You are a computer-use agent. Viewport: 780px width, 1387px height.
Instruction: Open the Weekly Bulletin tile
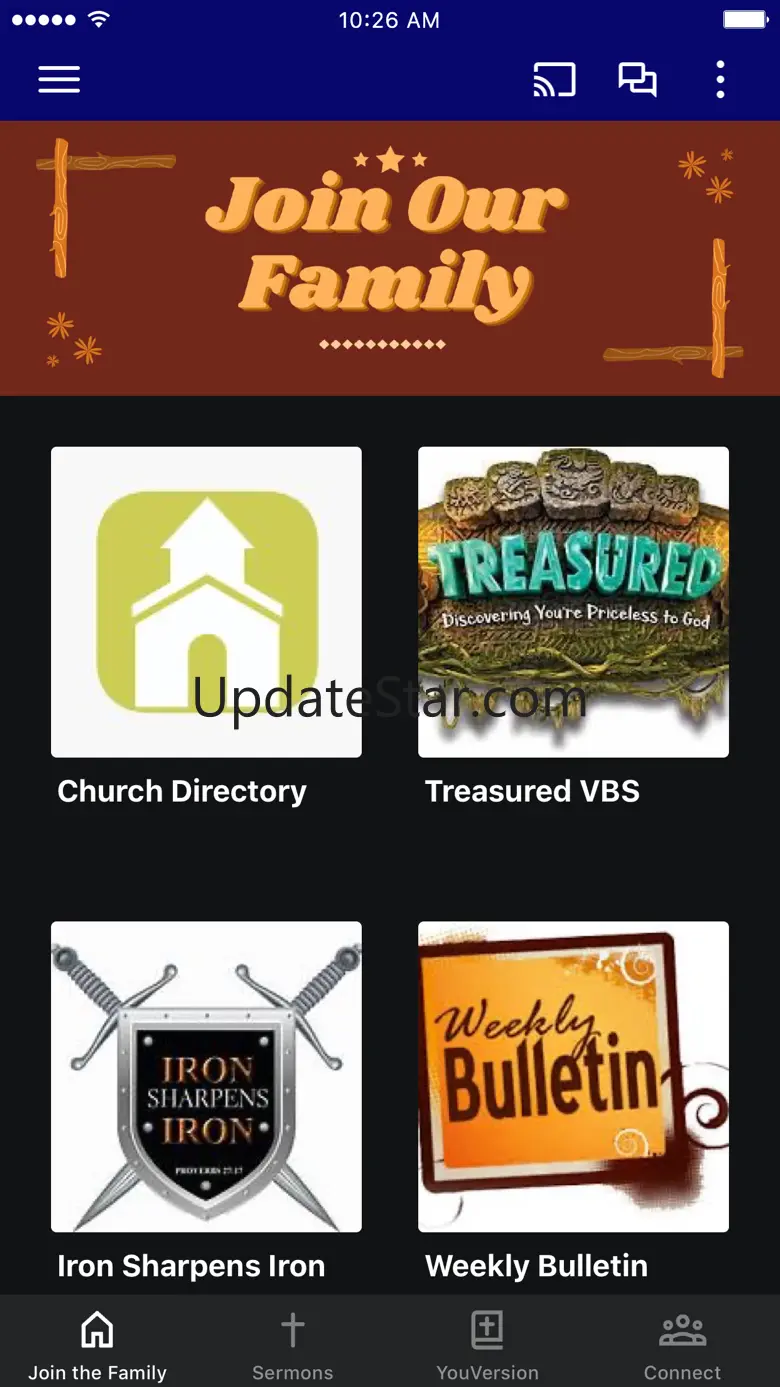[573, 1076]
